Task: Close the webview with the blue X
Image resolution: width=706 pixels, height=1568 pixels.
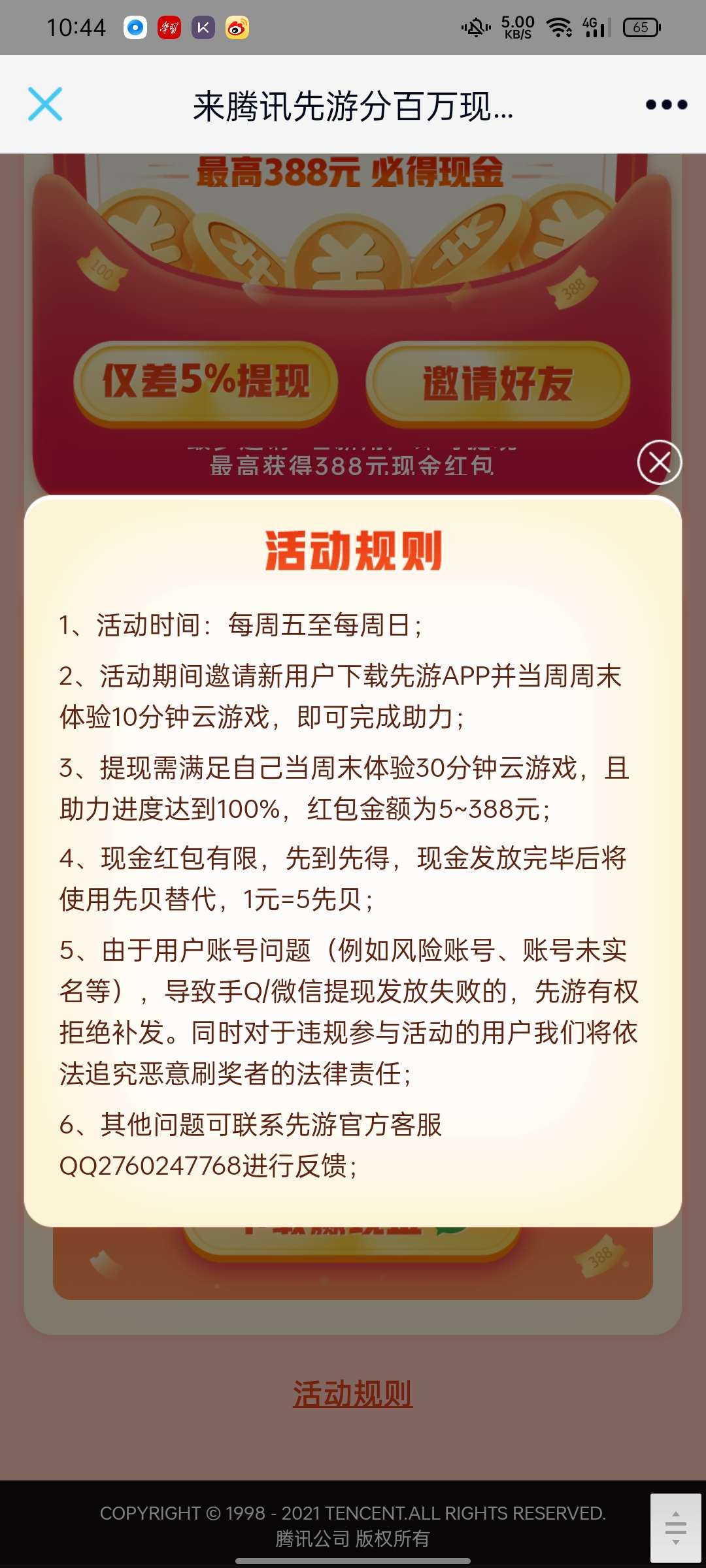Action: pos(45,105)
